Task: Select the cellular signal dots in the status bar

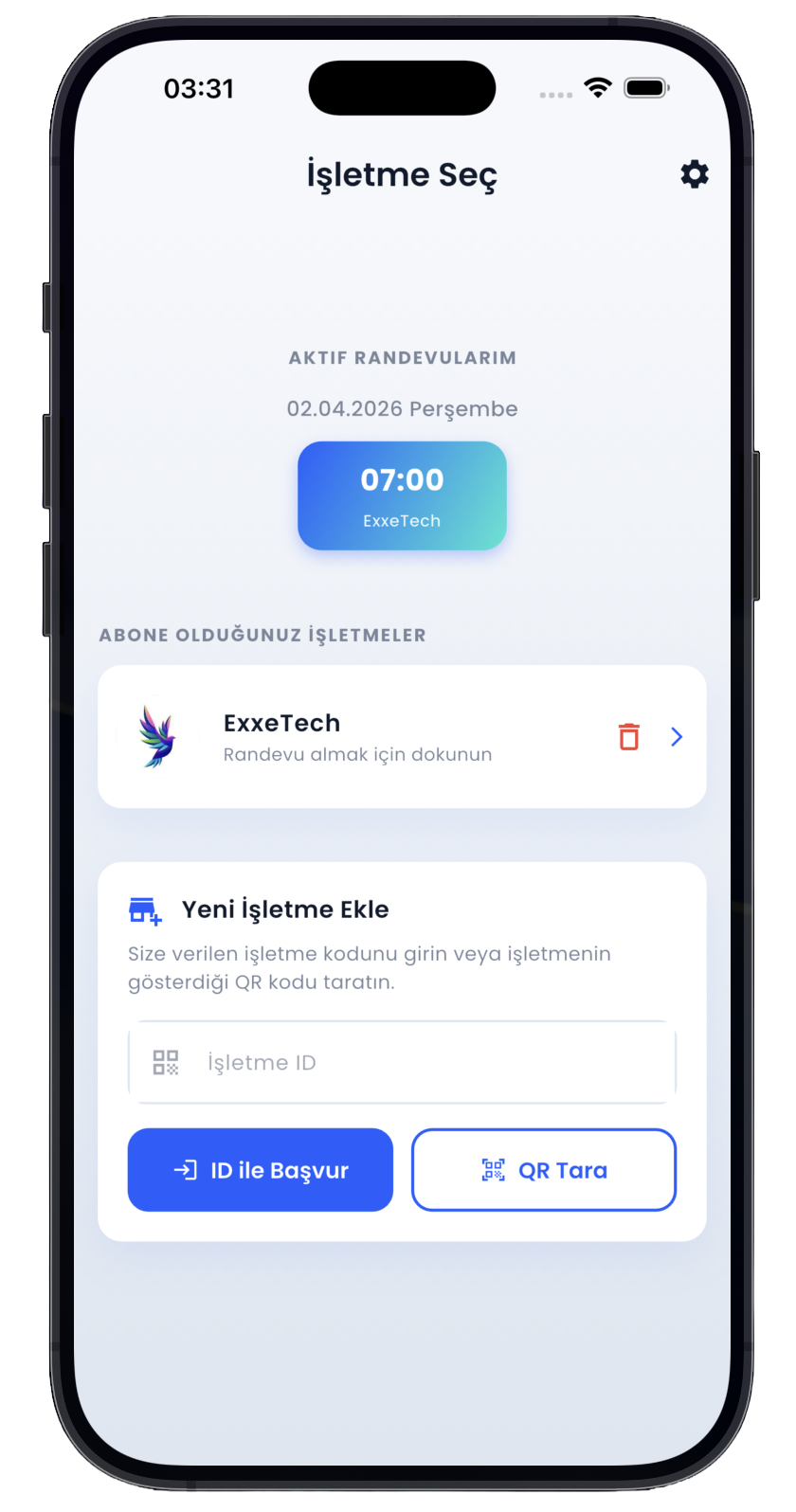Action: pyautogui.click(x=556, y=94)
